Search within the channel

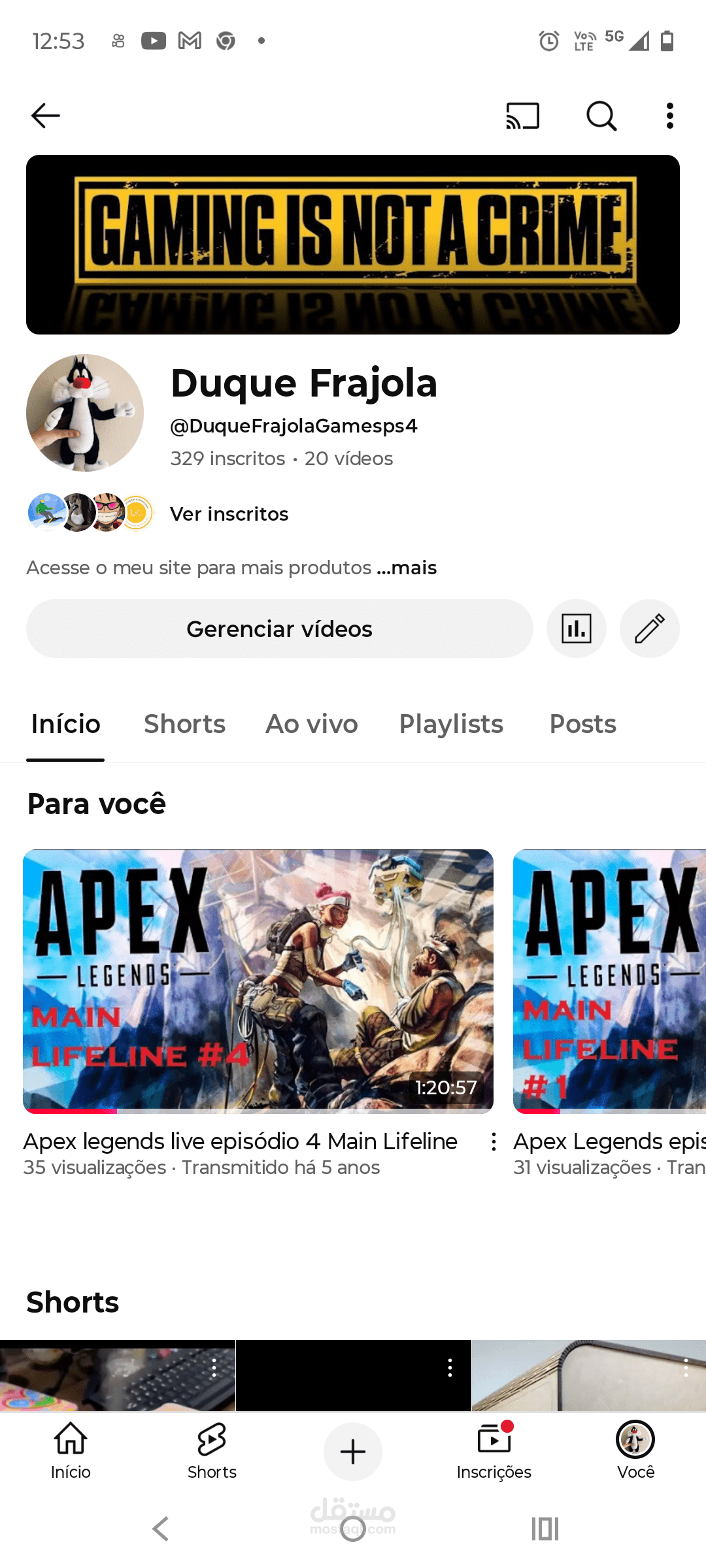pyautogui.click(x=601, y=116)
